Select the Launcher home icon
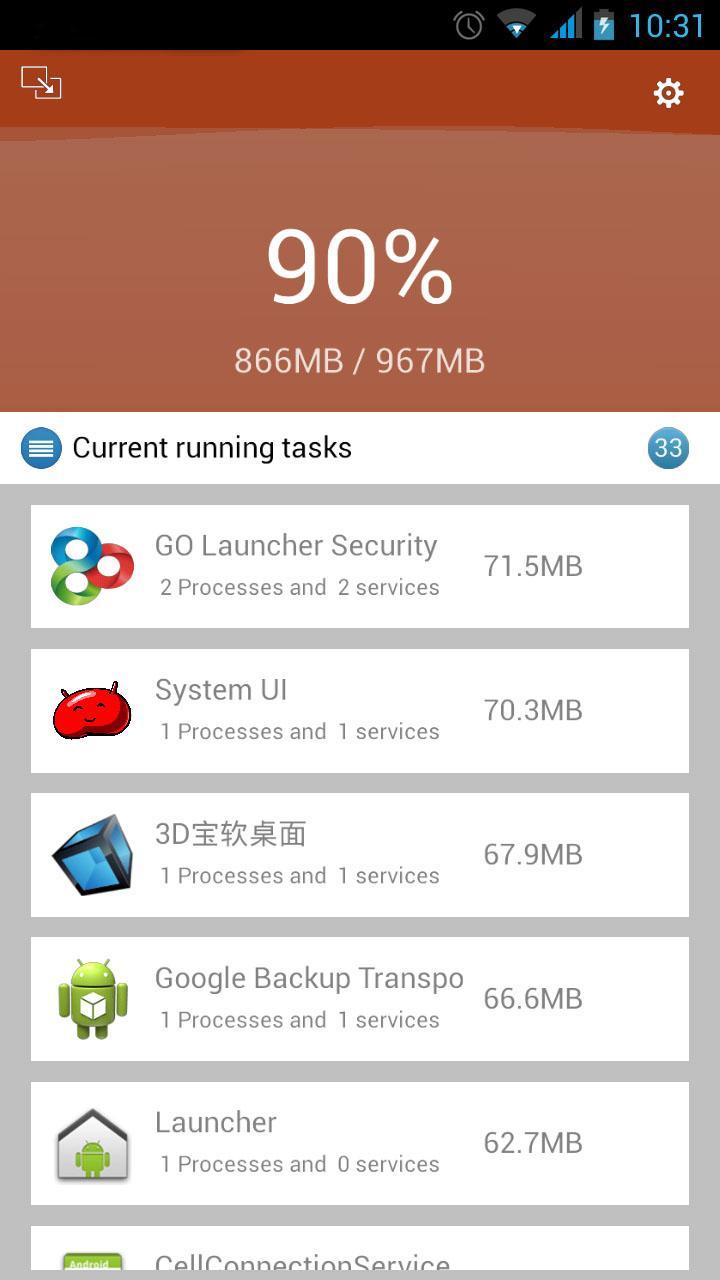 [x=91, y=1142]
